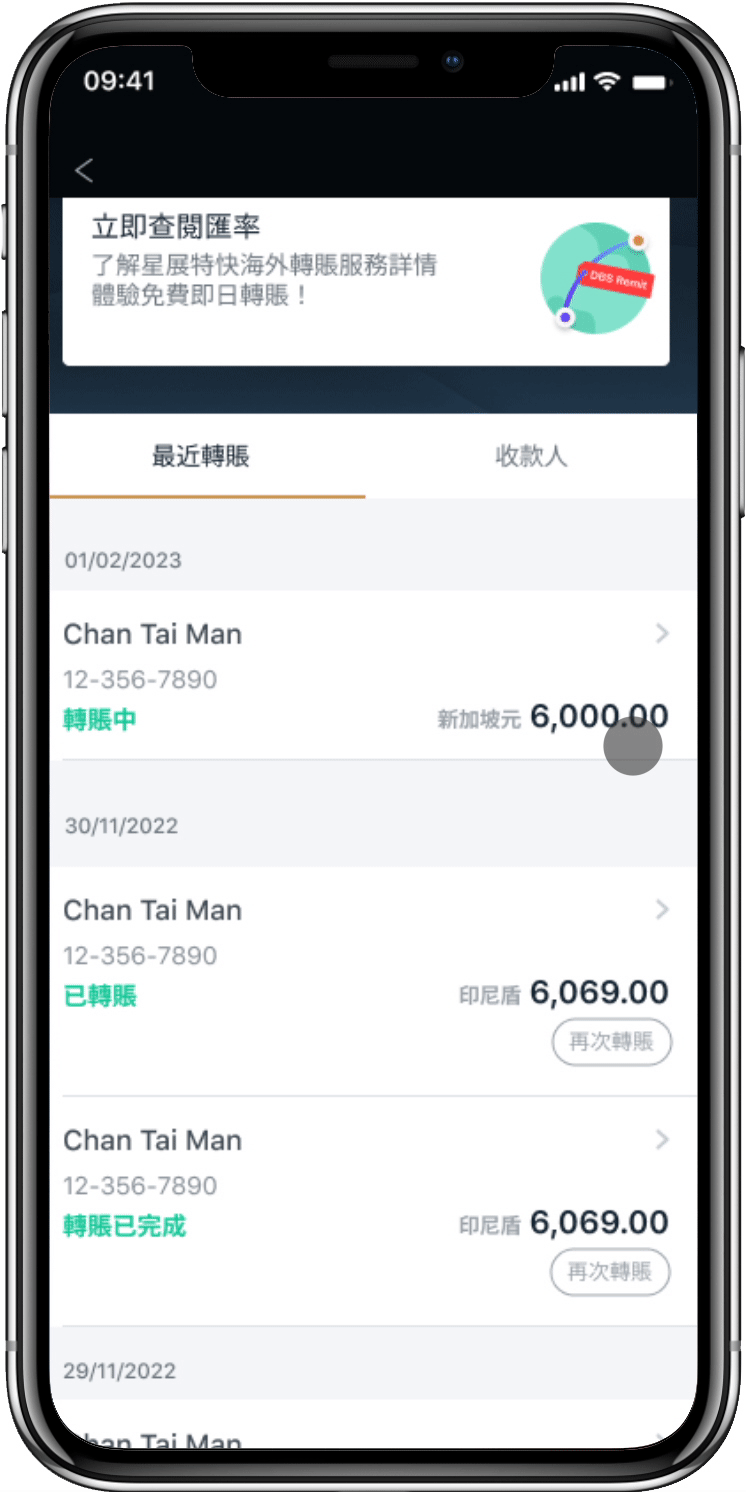
Task: Switch to the 收款人 tab
Action: (x=531, y=457)
